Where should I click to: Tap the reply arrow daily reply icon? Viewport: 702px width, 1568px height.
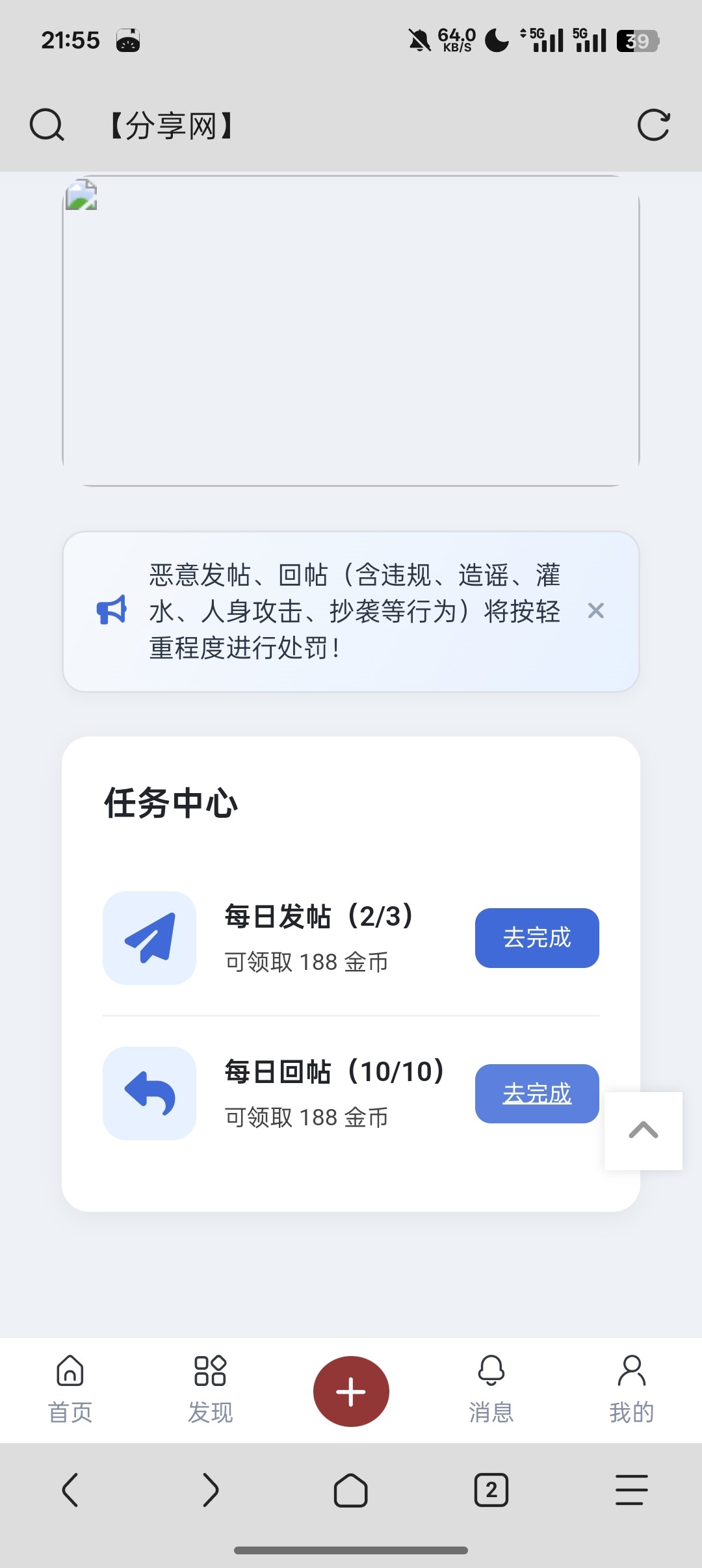coord(149,1094)
